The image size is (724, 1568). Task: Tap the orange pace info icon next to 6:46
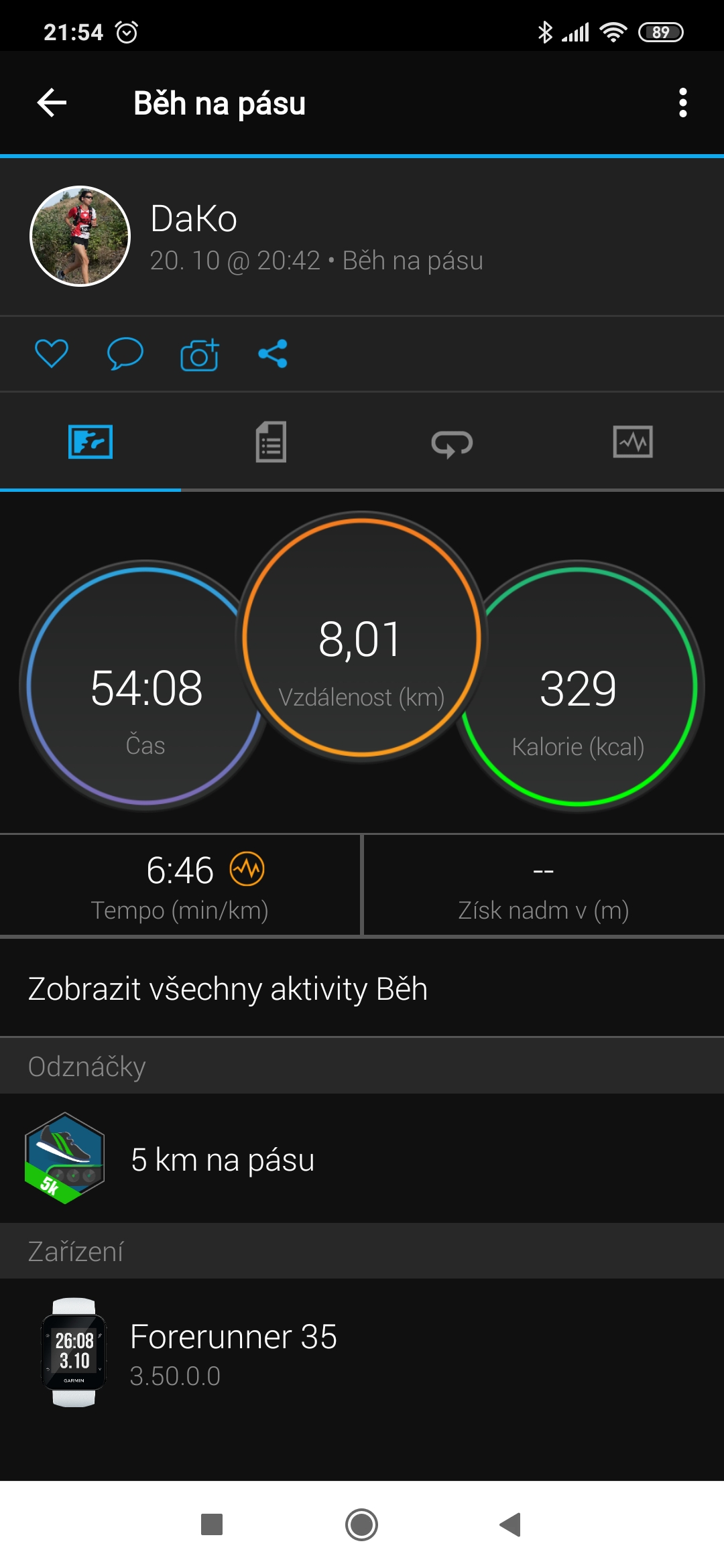pyautogui.click(x=247, y=869)
